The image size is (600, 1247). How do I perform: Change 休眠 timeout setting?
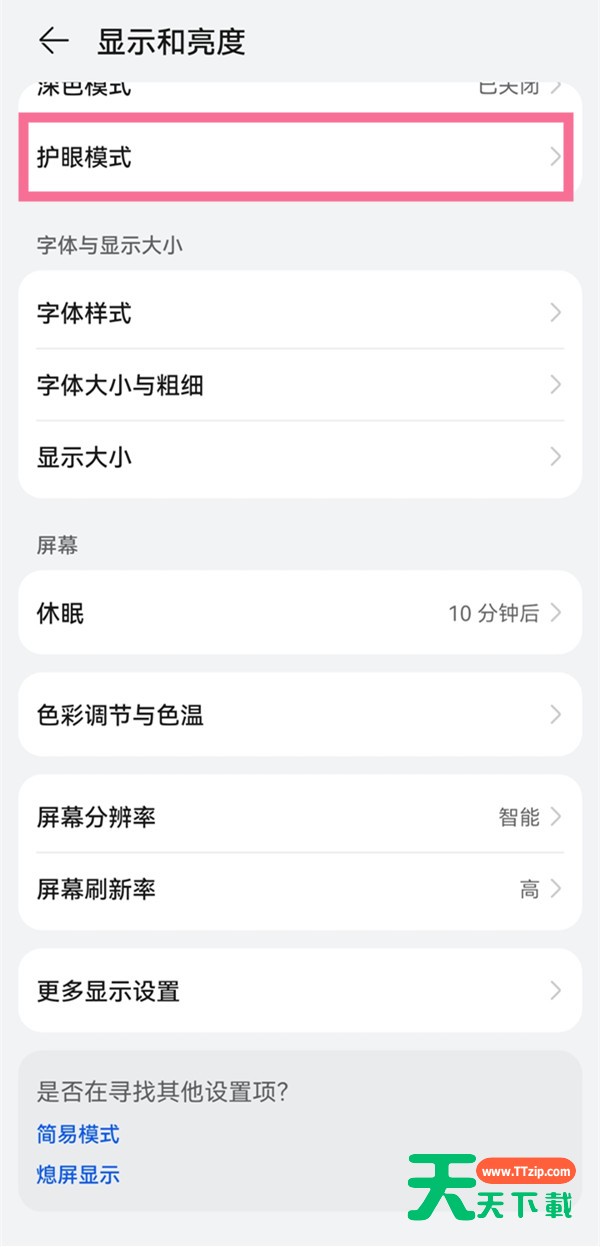tap(299, 613)
